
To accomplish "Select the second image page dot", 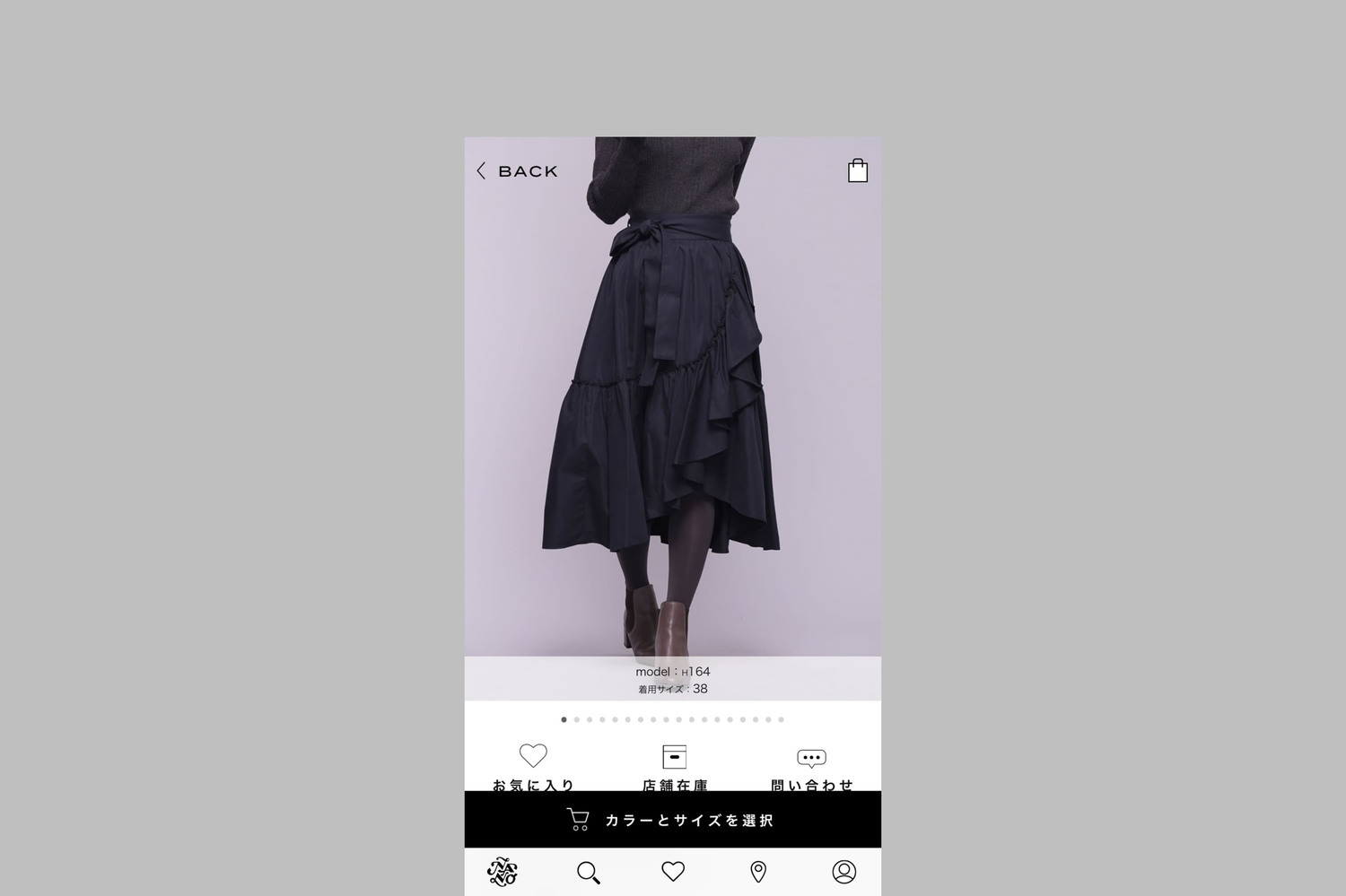I will click(x=576, y=719).
